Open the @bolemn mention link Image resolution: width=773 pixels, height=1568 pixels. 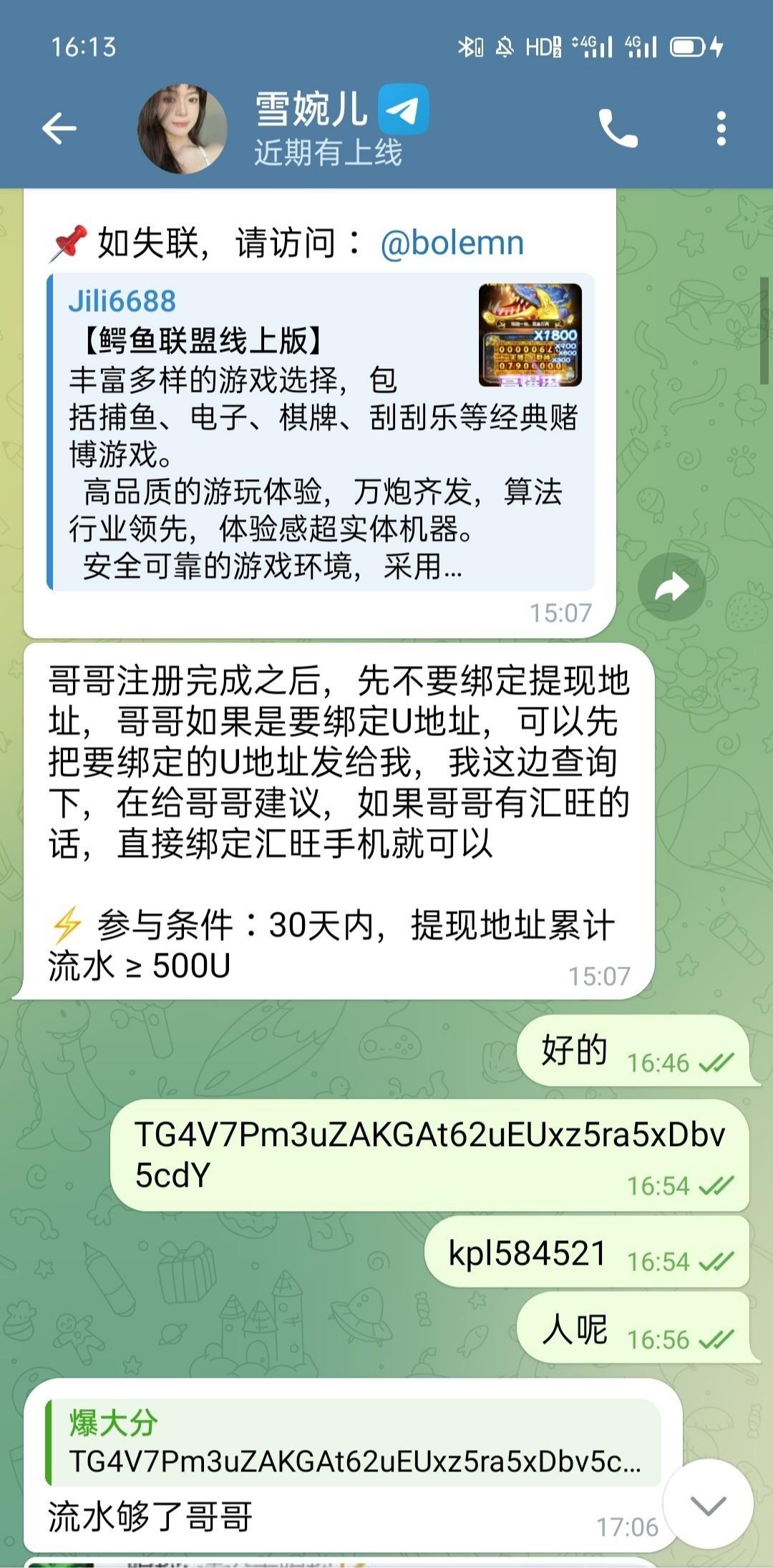[452, 243]
